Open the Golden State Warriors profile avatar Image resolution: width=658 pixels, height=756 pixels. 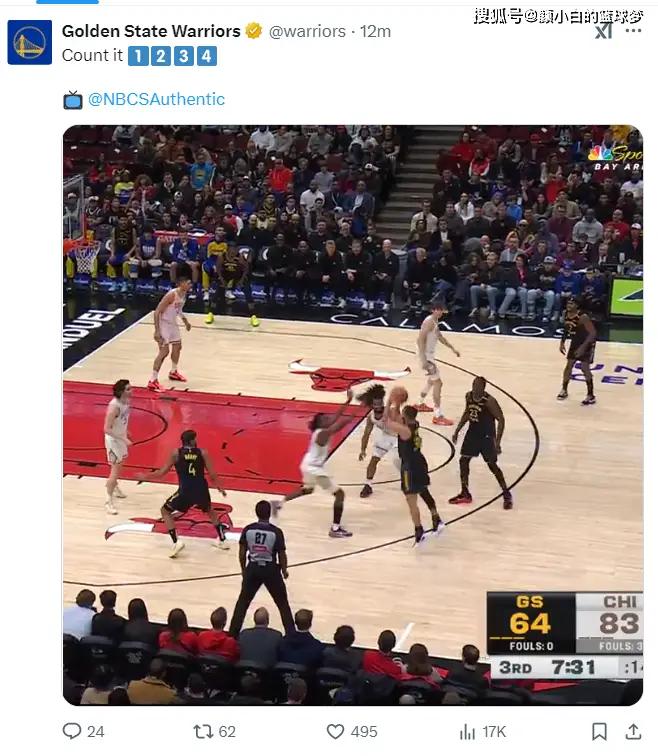pos(29,42)
